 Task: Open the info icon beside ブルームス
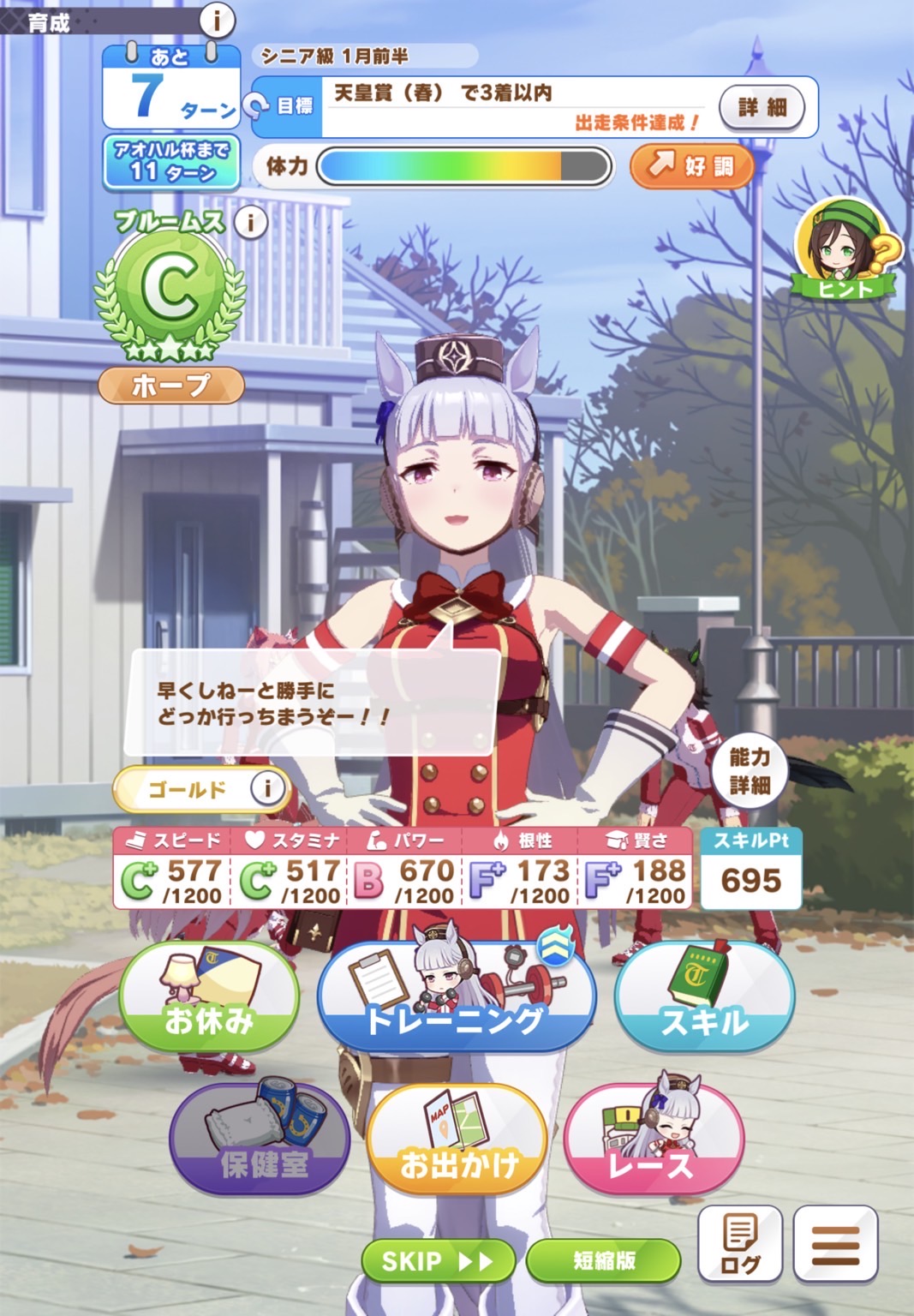(x=250, y=223)
